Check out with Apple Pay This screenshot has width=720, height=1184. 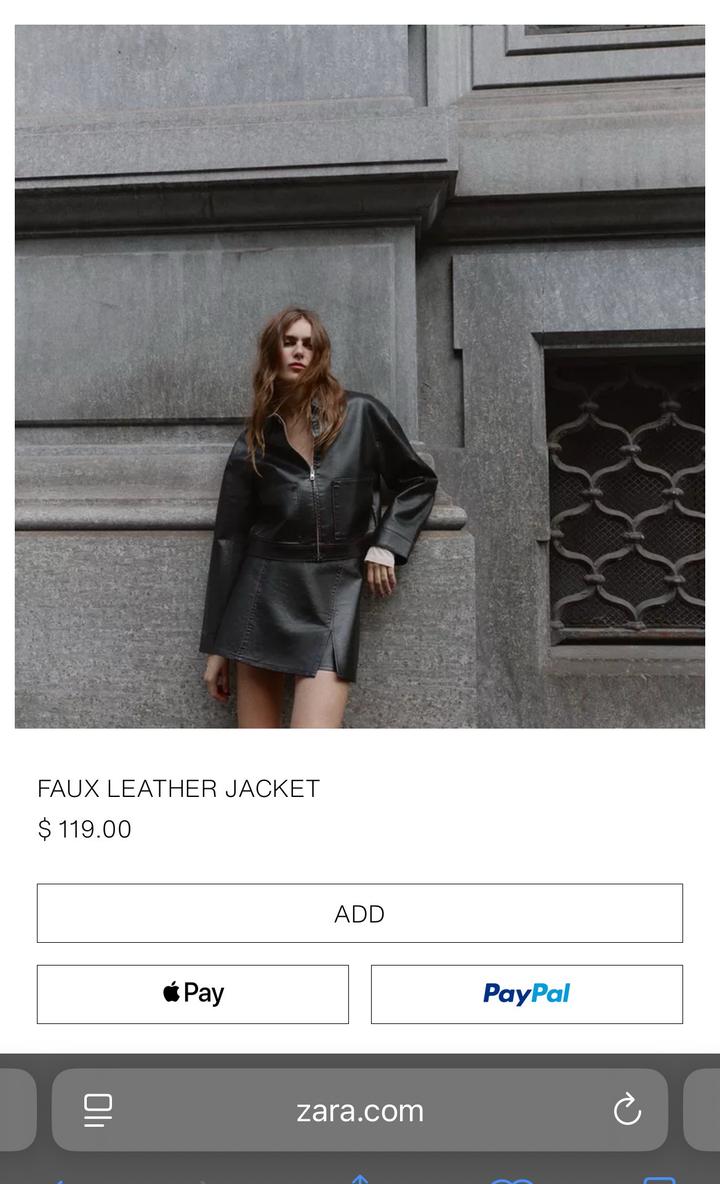pyautogui.click(x=193, y=993)
